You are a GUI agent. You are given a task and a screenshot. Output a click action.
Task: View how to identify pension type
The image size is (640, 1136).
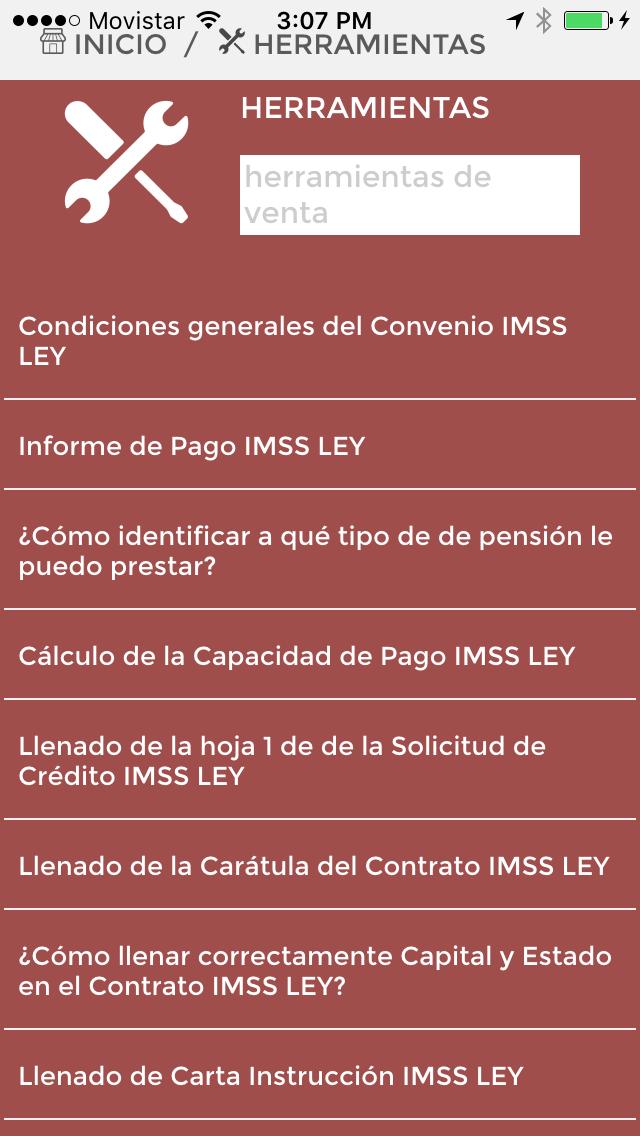coord(320,551)
